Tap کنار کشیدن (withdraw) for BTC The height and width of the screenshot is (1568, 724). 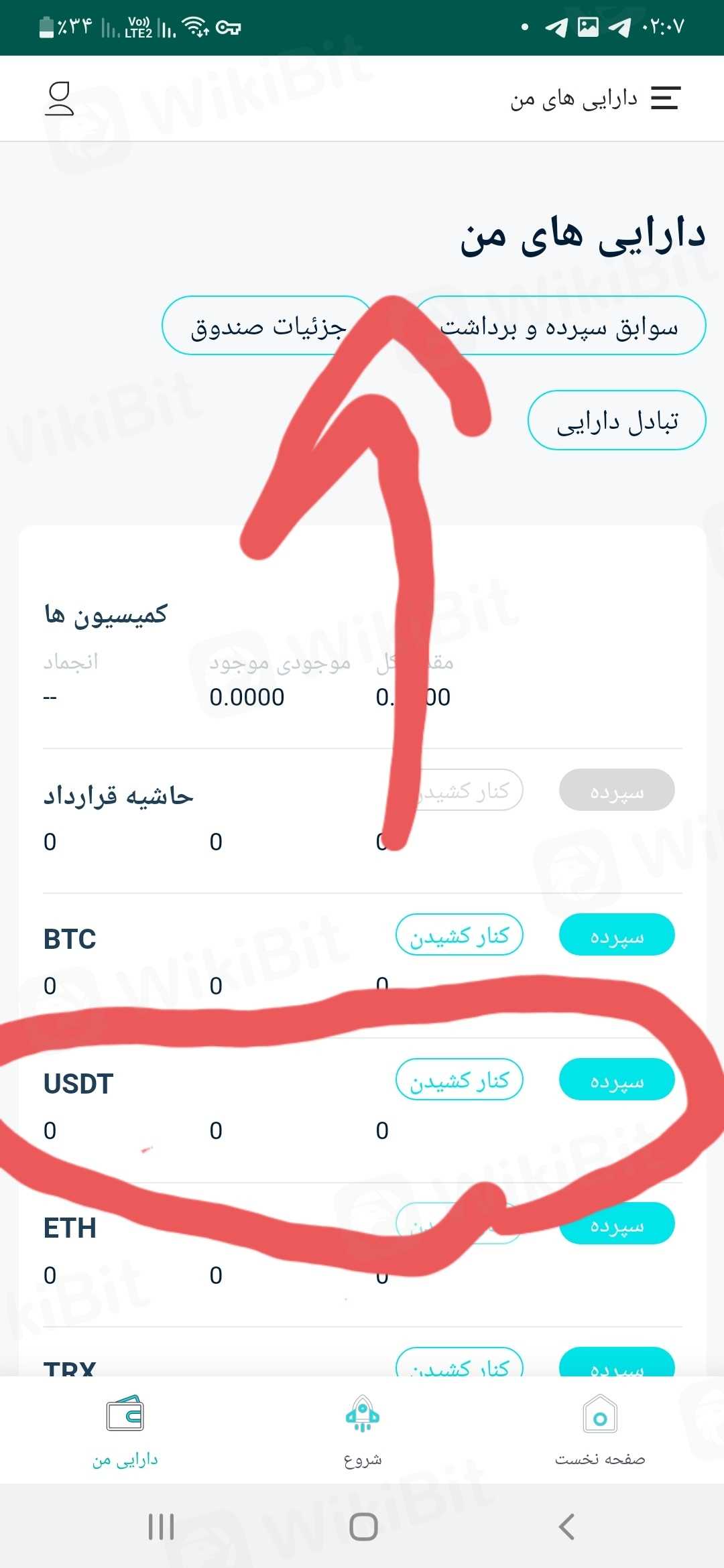[459, 935]
